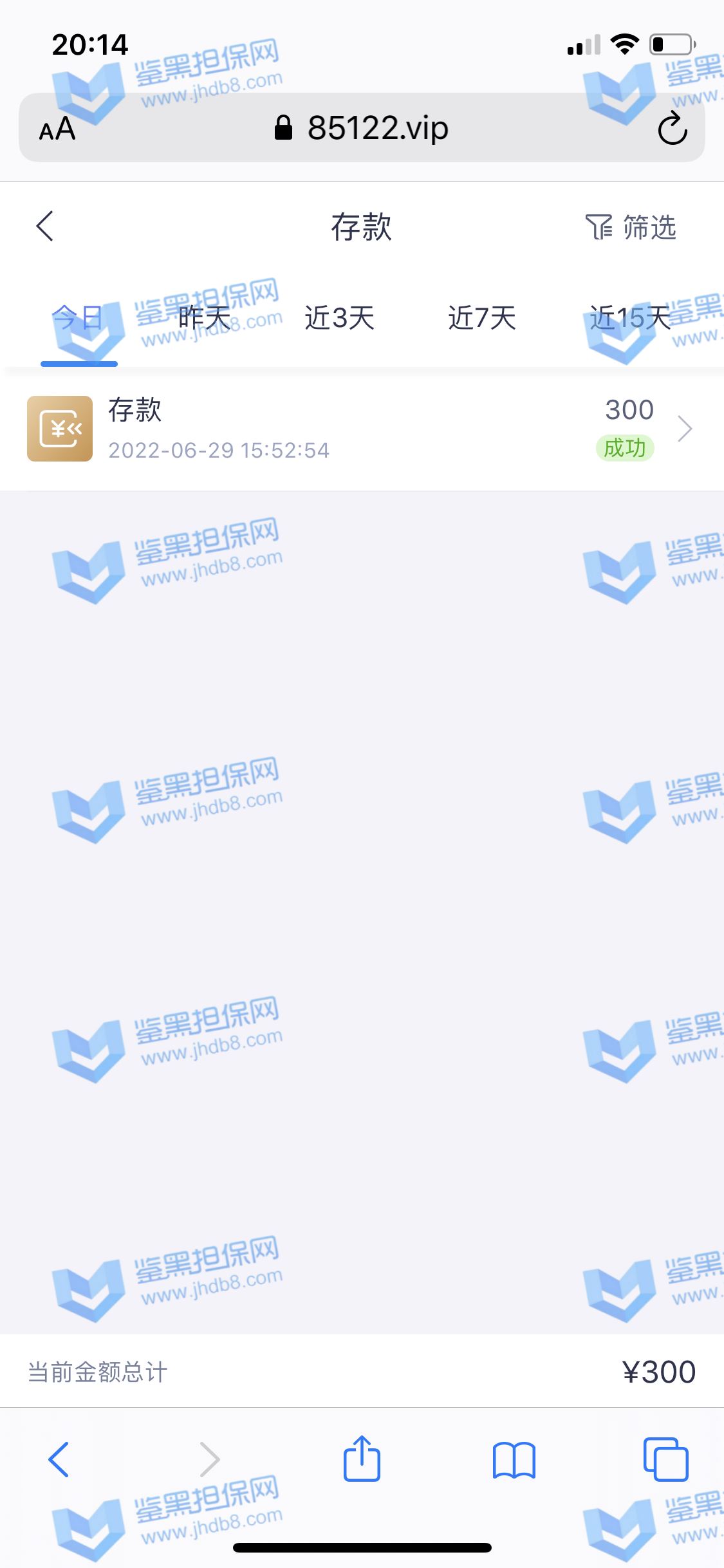Switch to the 近7天 tab

[x=482, y=318]
